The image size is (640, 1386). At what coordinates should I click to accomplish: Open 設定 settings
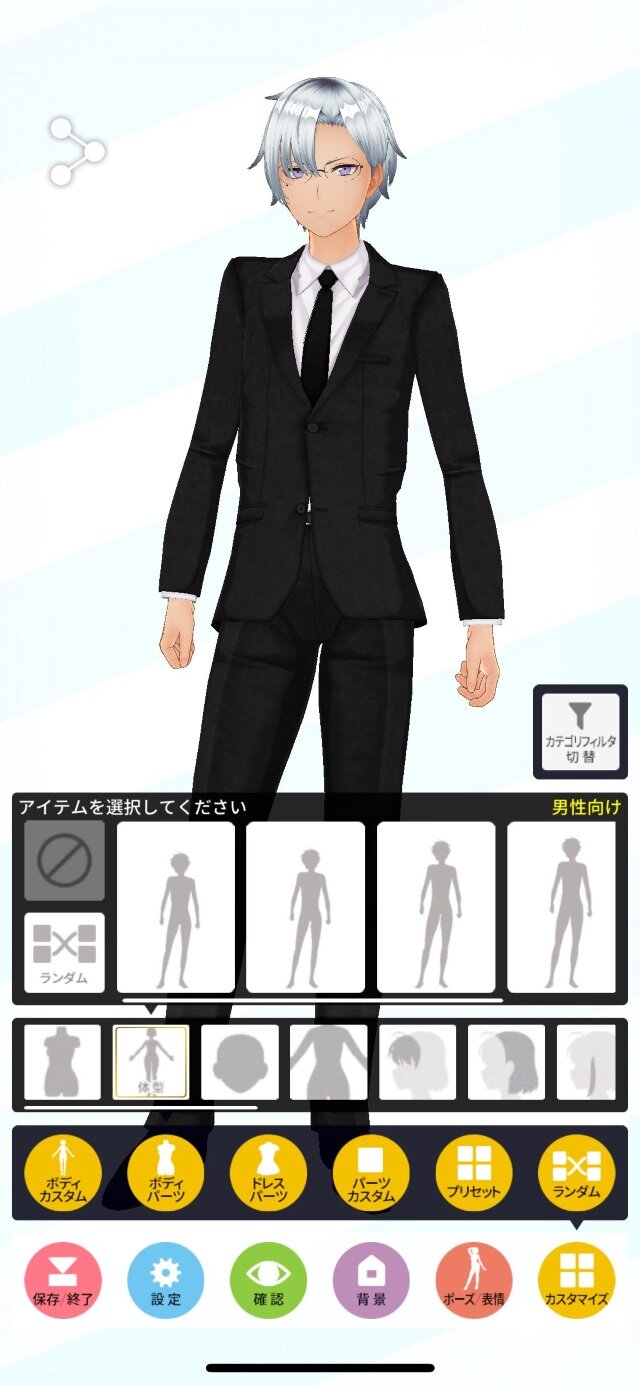166,1280
